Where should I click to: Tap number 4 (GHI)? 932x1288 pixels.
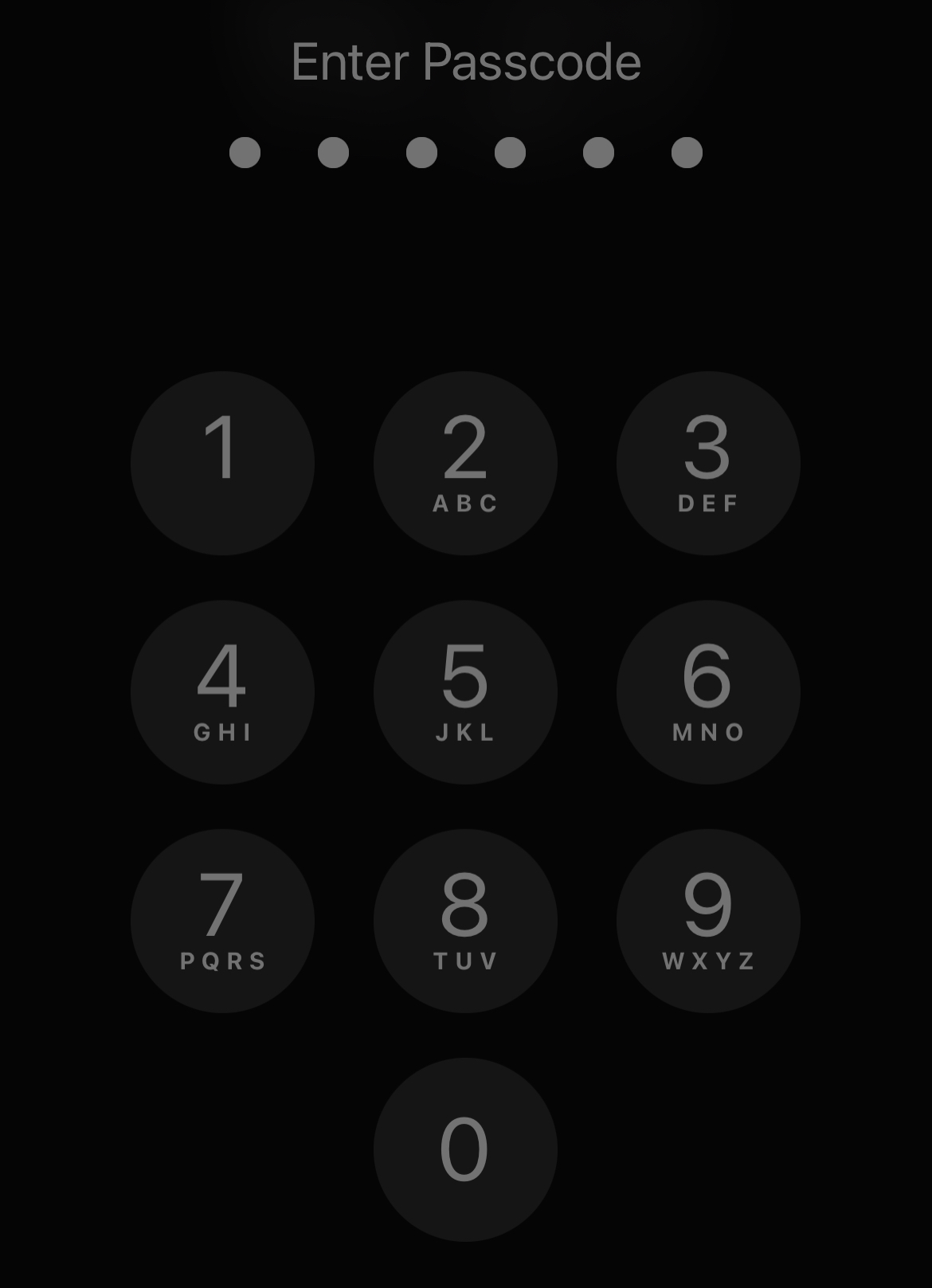coord(222,691)
